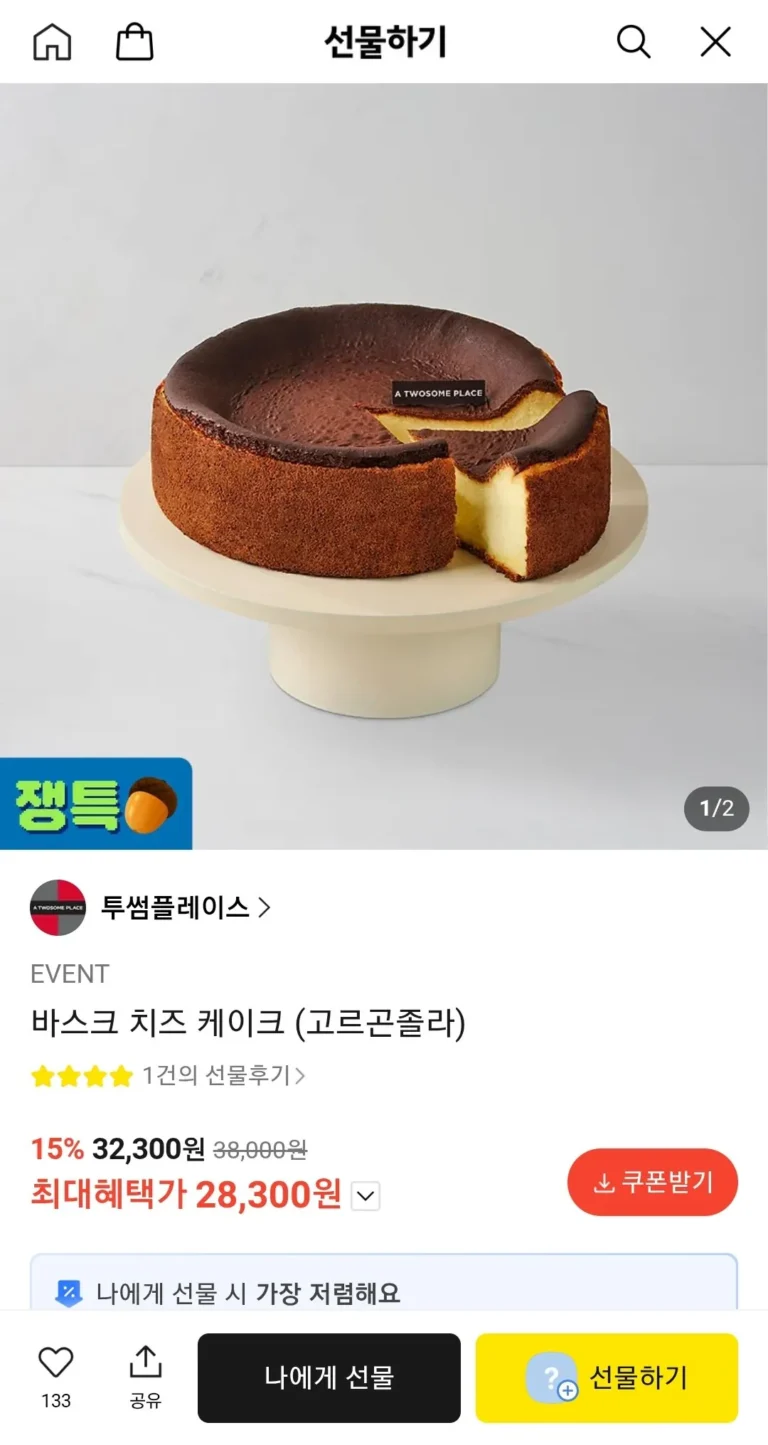The image size is (768, 1445).
Task: Close the 선물하기 page
Action: 715,42
